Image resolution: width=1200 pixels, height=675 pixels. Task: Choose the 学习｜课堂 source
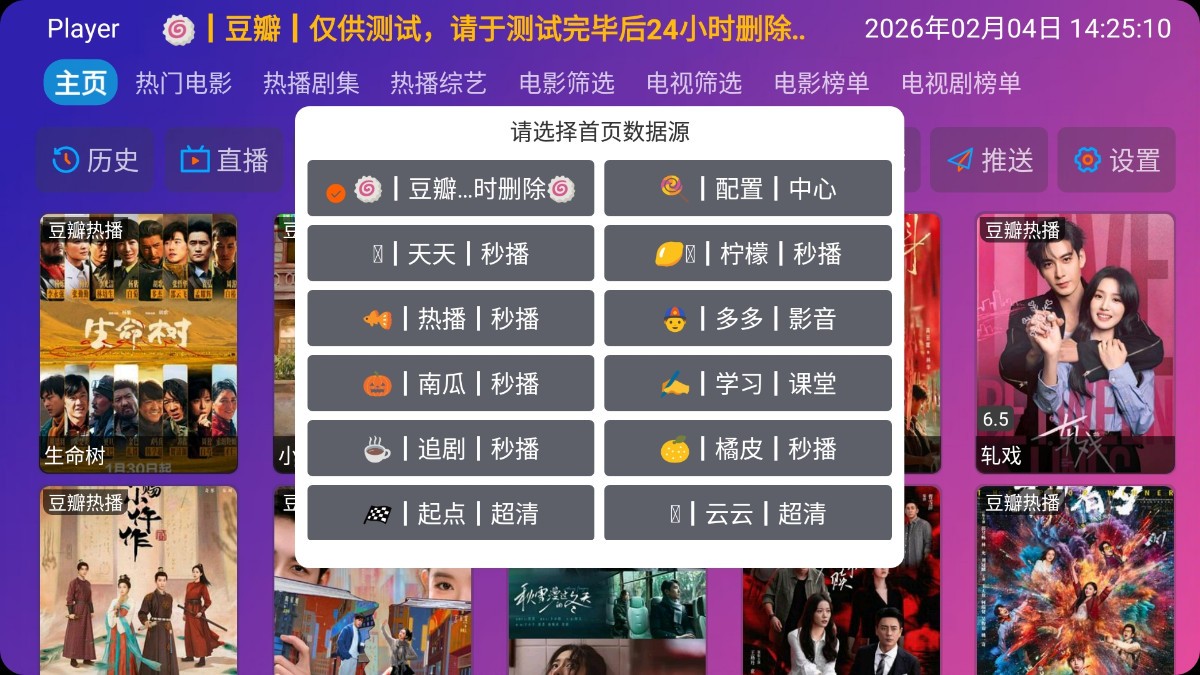pos(747,383)
